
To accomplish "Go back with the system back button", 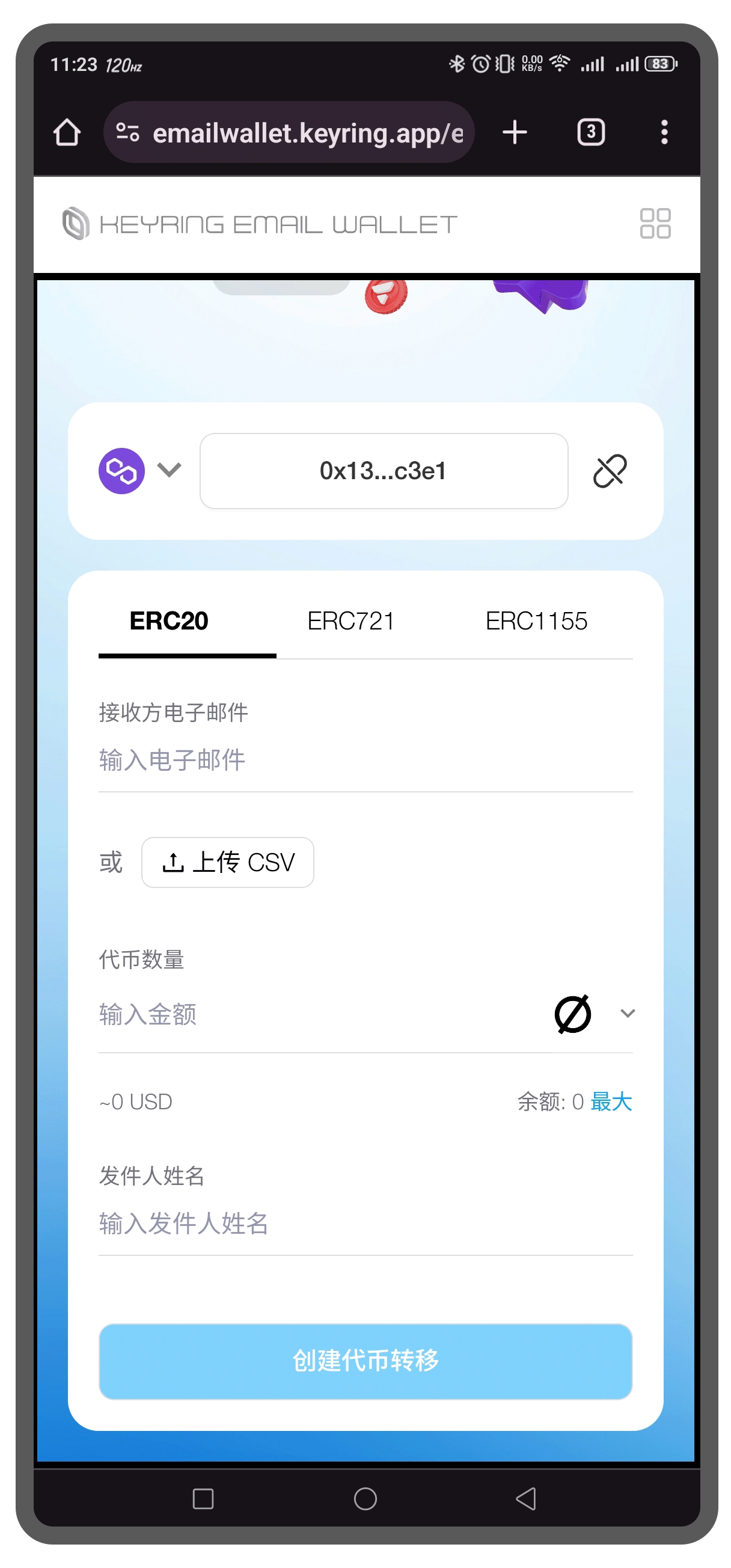I will [x=526, y=1498].
